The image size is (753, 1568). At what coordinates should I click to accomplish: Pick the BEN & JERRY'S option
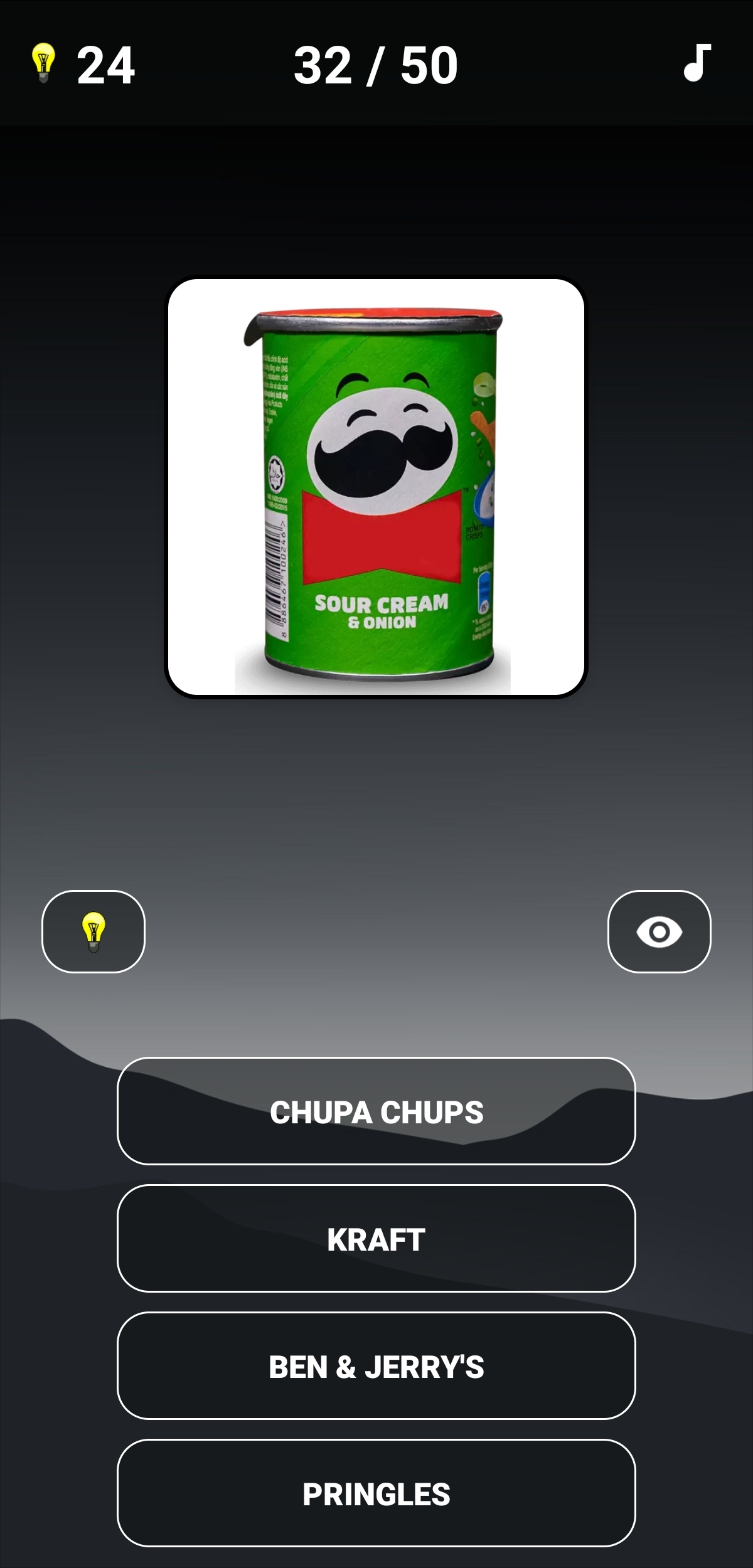point(376,1366)
